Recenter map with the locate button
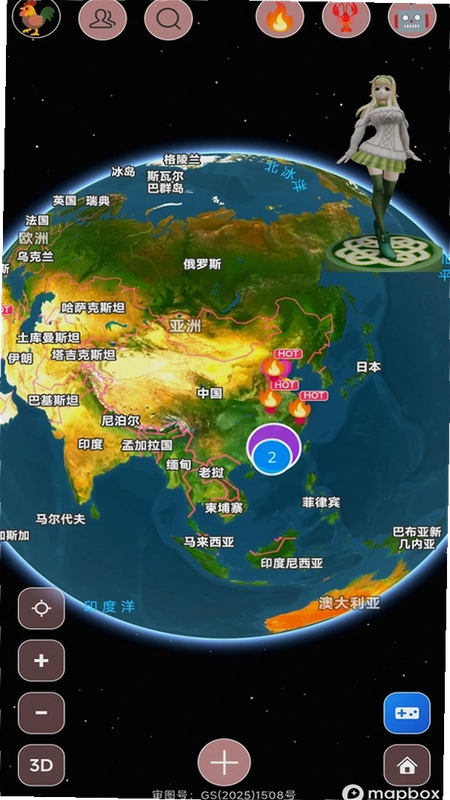 click(x=41, y=608)
